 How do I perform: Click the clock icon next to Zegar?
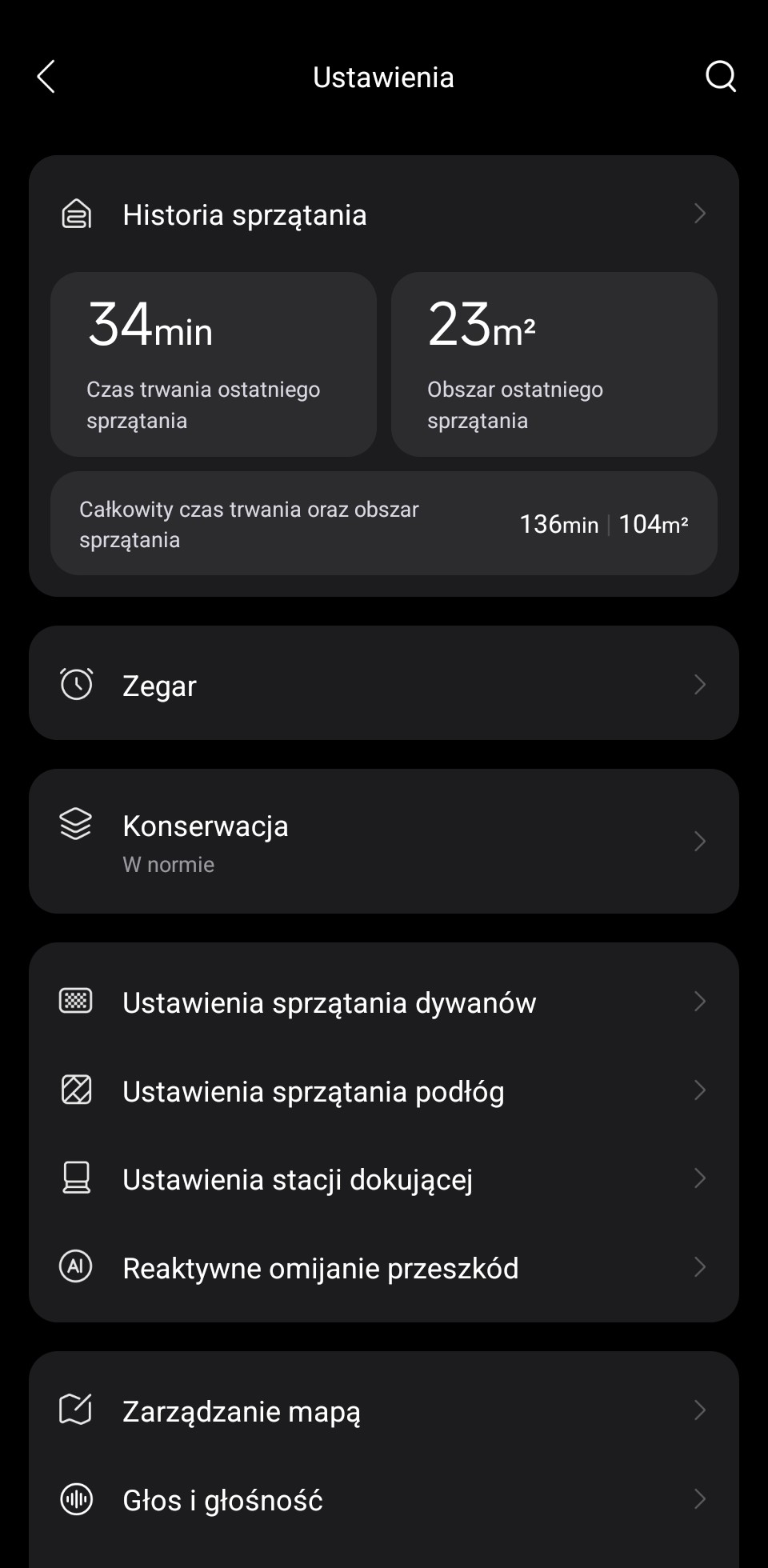click(x=75, y=684)
